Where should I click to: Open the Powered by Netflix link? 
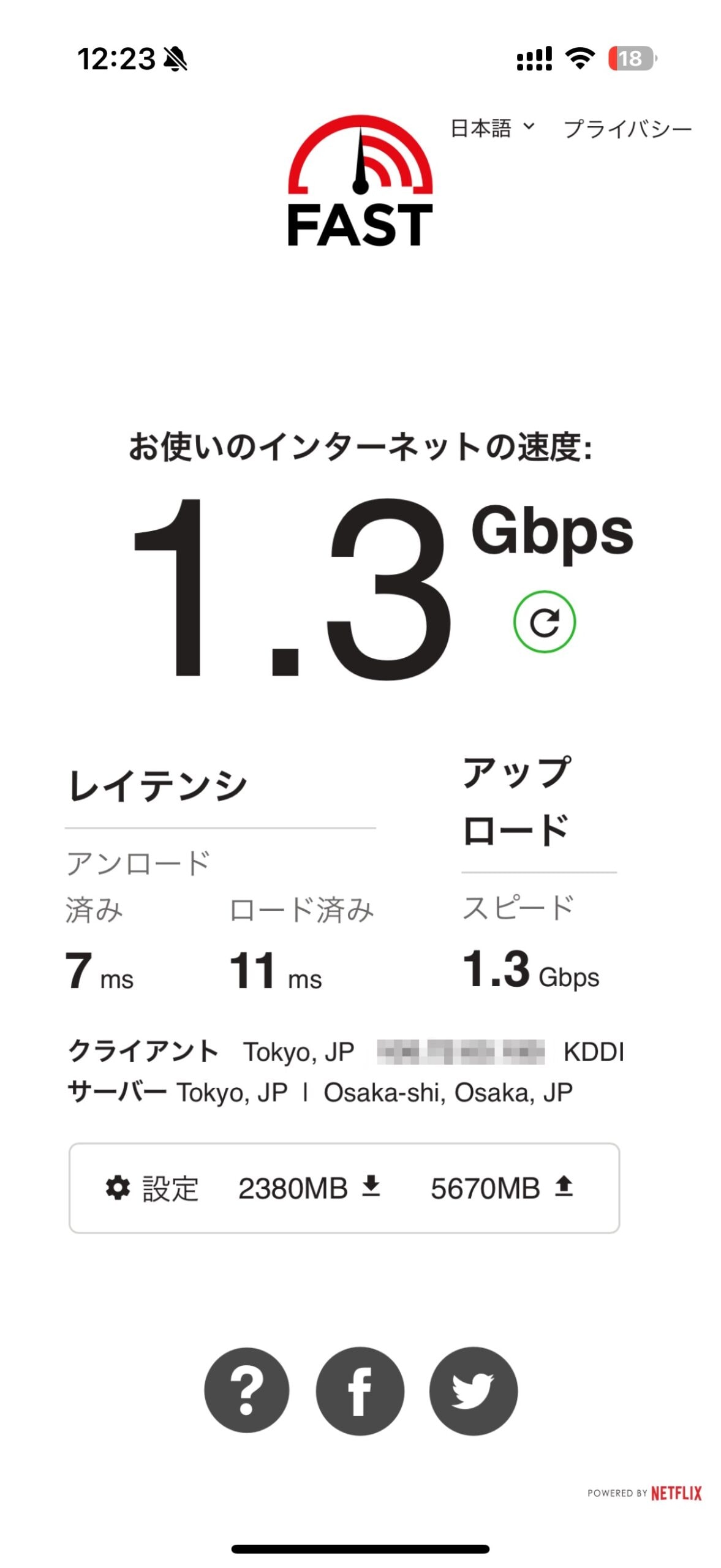click(644, 1493)
